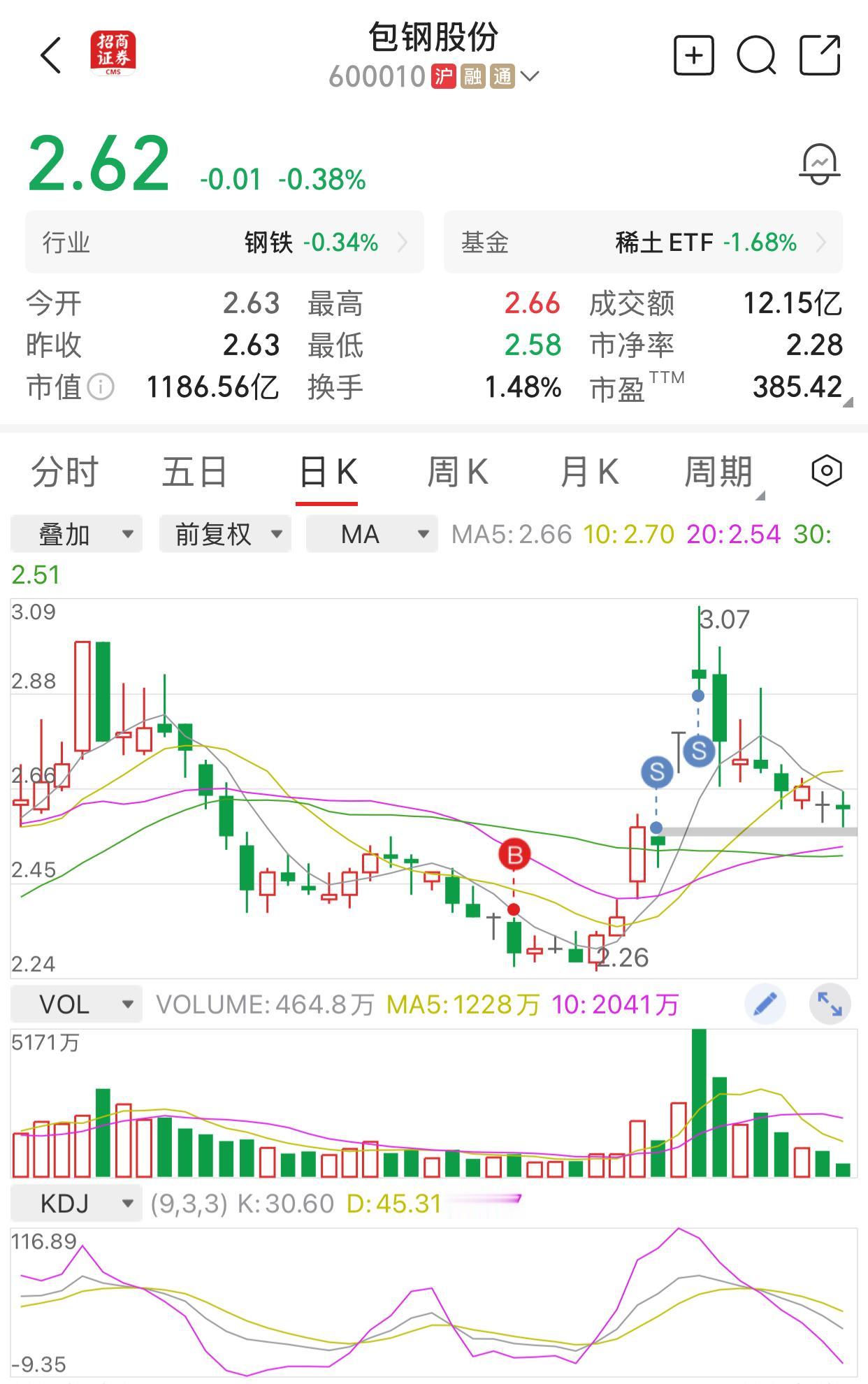Switch to the 五日 chart tab
Viewport: 868px width, 1384px height.
click(194, 472)
